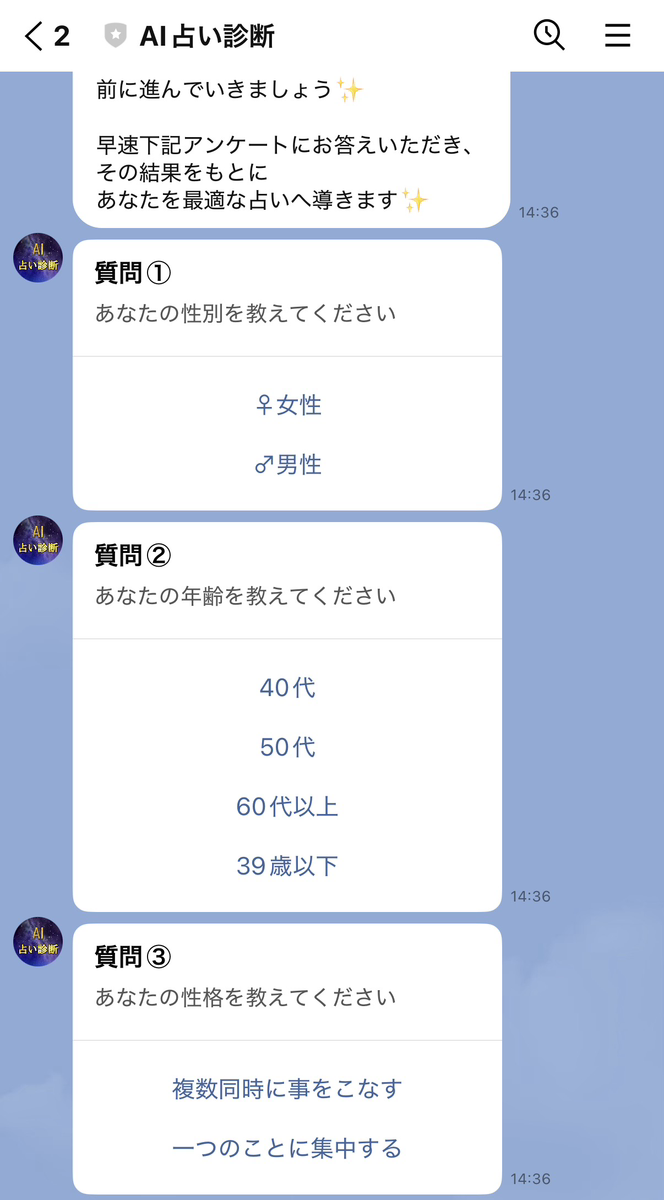This screenshot has height=1200, width=664.
Task: Select 複数同時に事をこなす personality
Action: 287,1089
